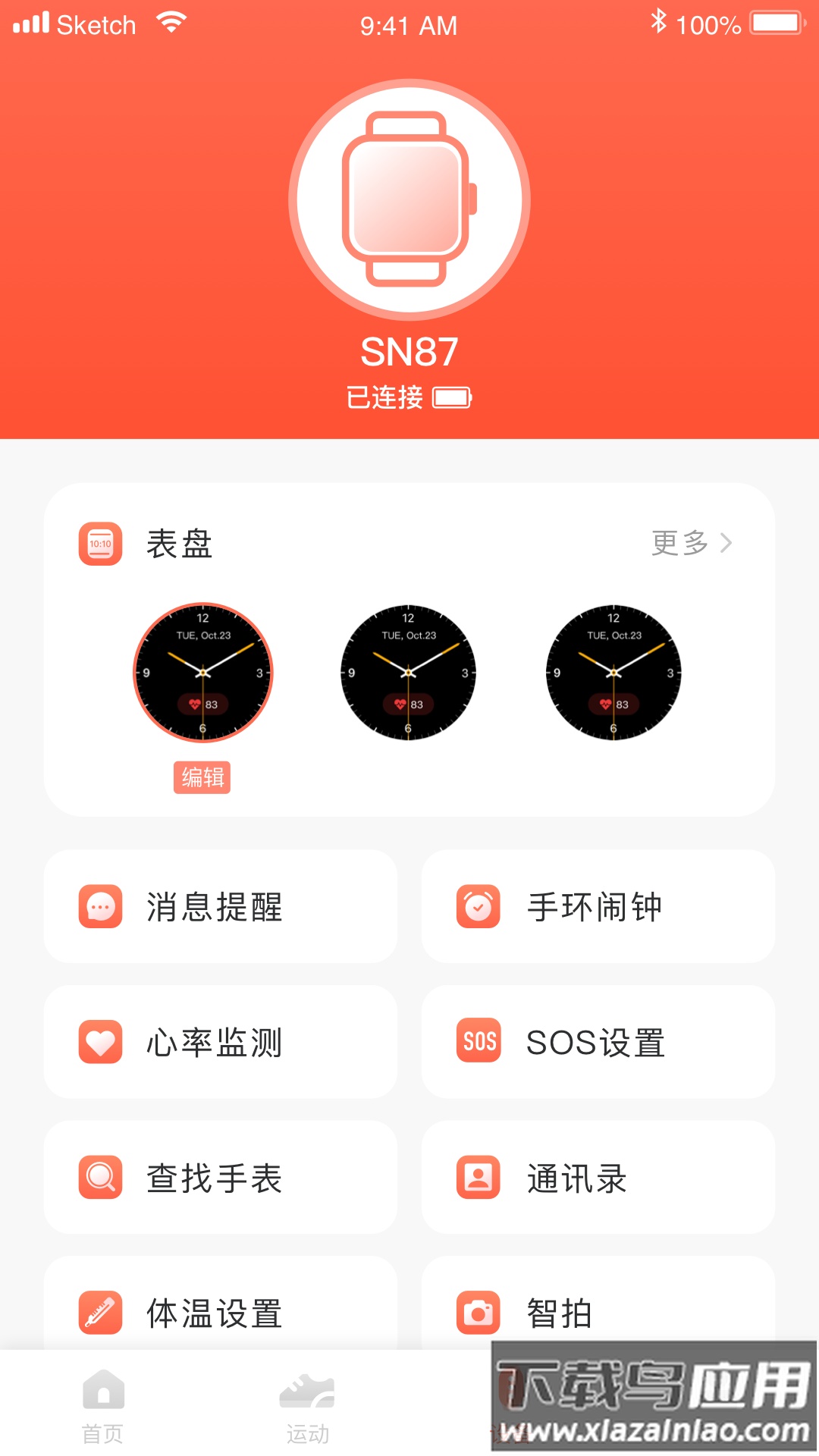Select the 心率监测 heart rate icon

99,1042
